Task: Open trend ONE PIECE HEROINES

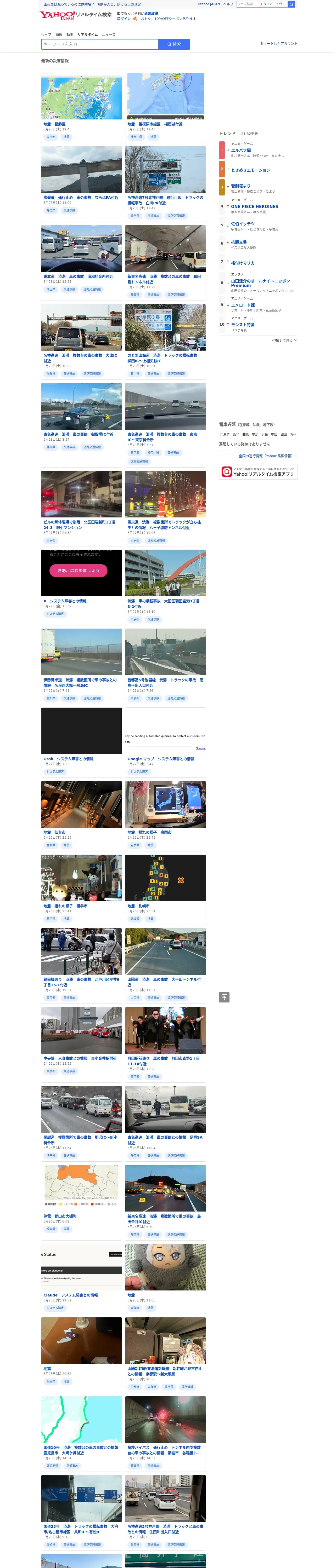Action: click(255, 206)
